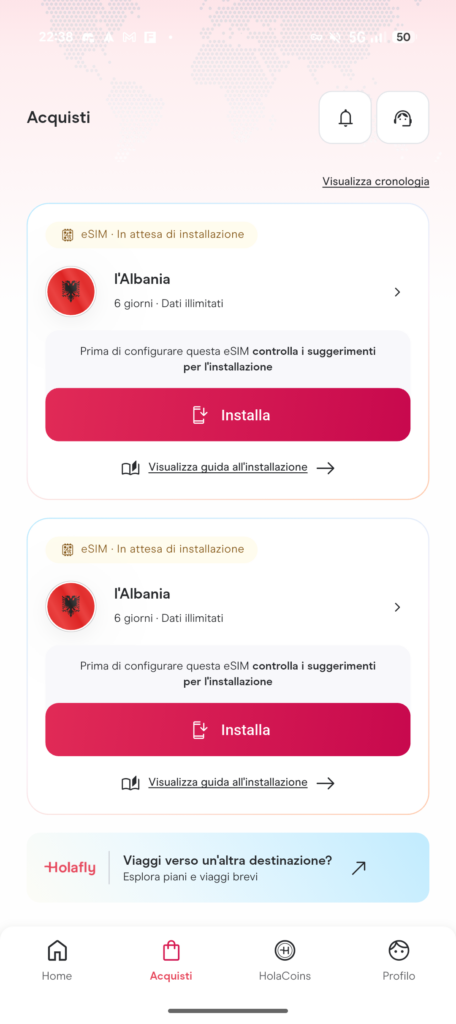
Task: Open installation guide link in the first eSIM card
Action: [228, 468]
